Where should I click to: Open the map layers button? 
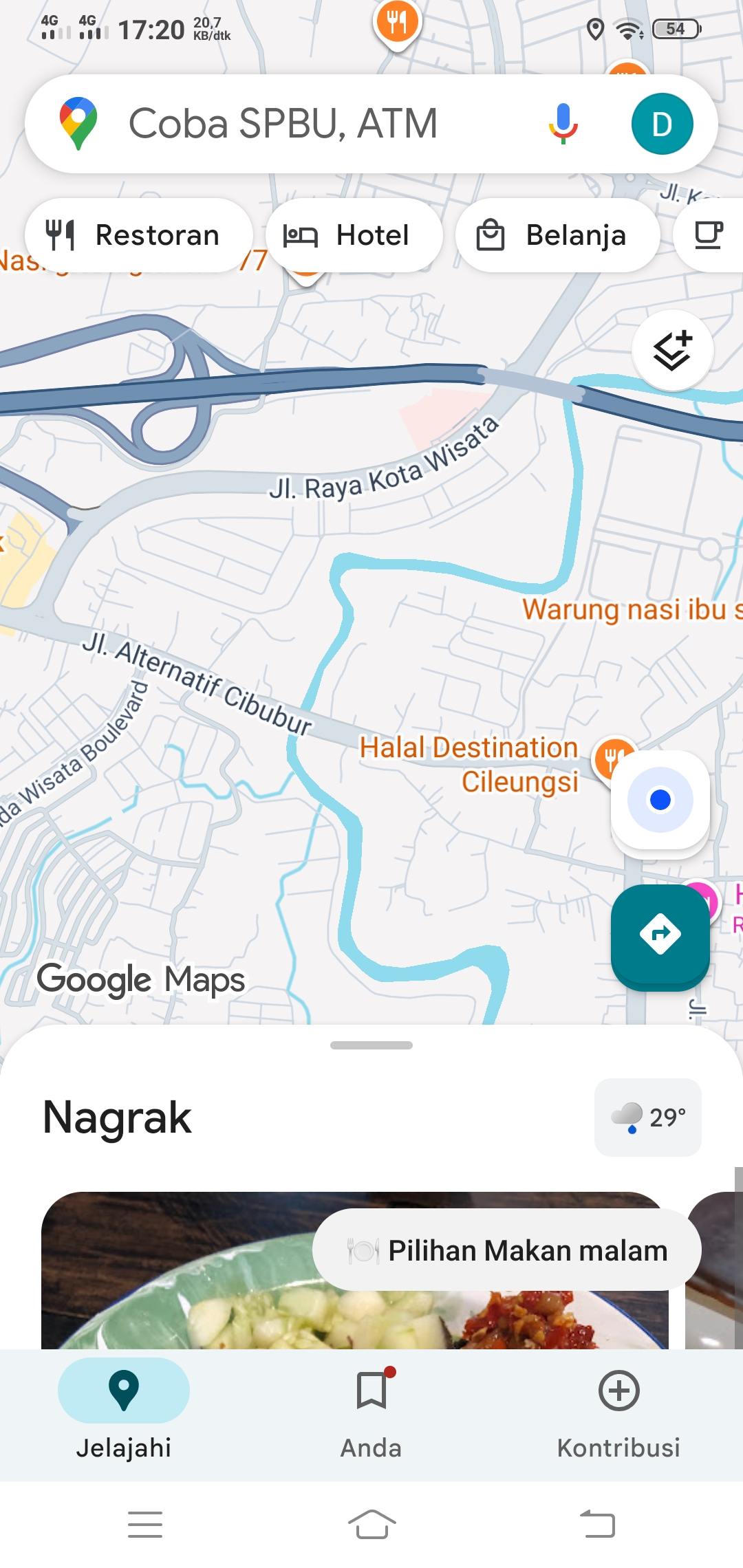tap(672, 351)
